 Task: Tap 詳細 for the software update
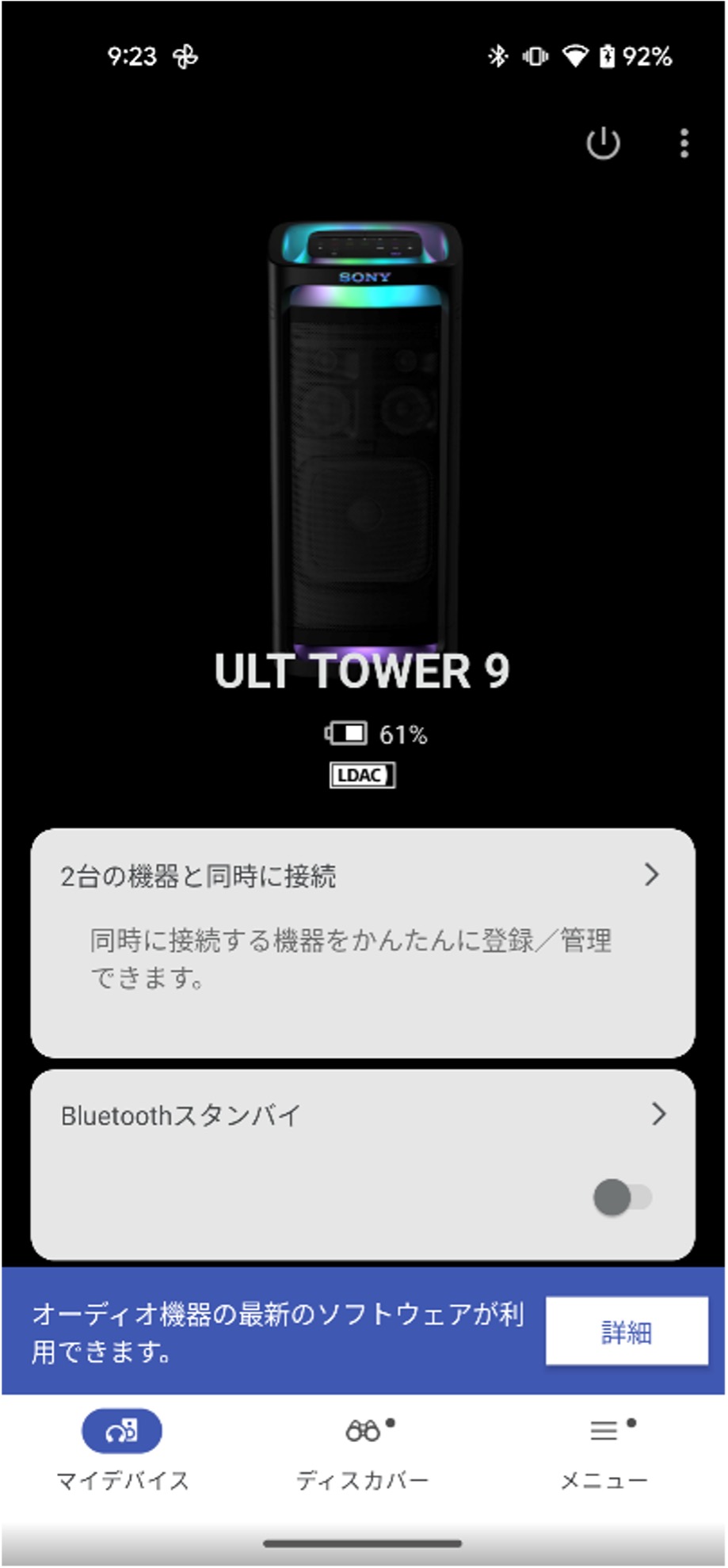click(x=626, y=1332)
